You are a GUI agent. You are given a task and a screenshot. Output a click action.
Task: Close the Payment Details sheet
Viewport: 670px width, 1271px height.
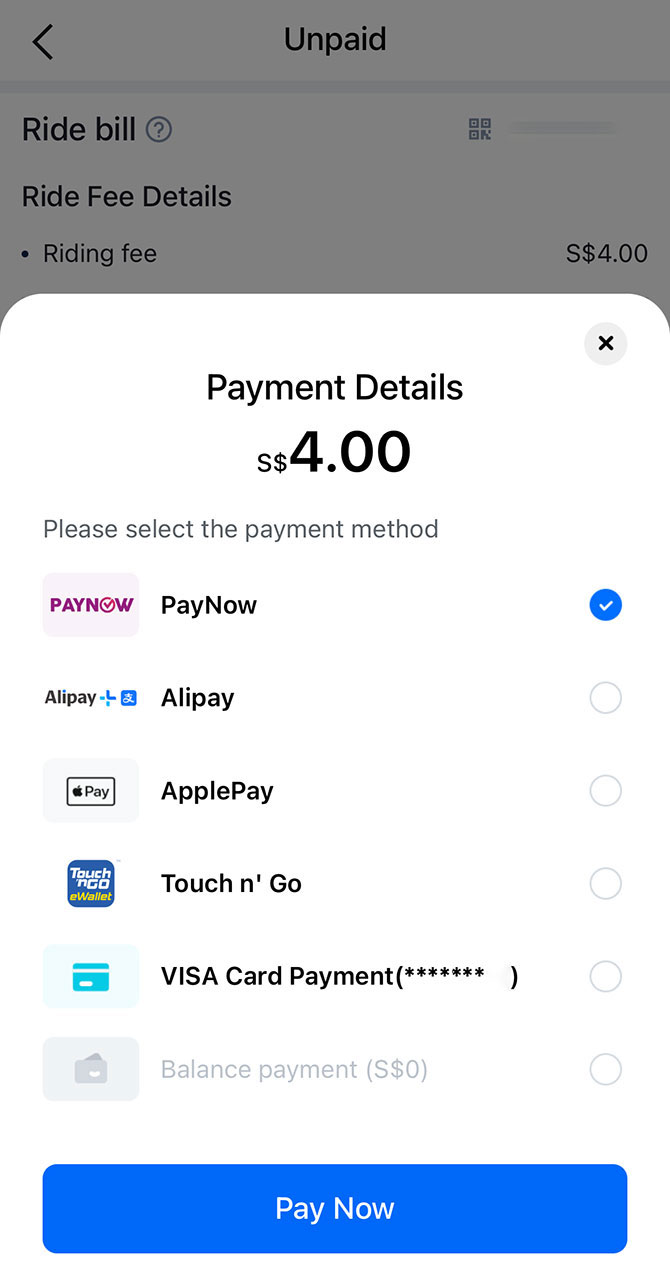(x=605, y=344)
